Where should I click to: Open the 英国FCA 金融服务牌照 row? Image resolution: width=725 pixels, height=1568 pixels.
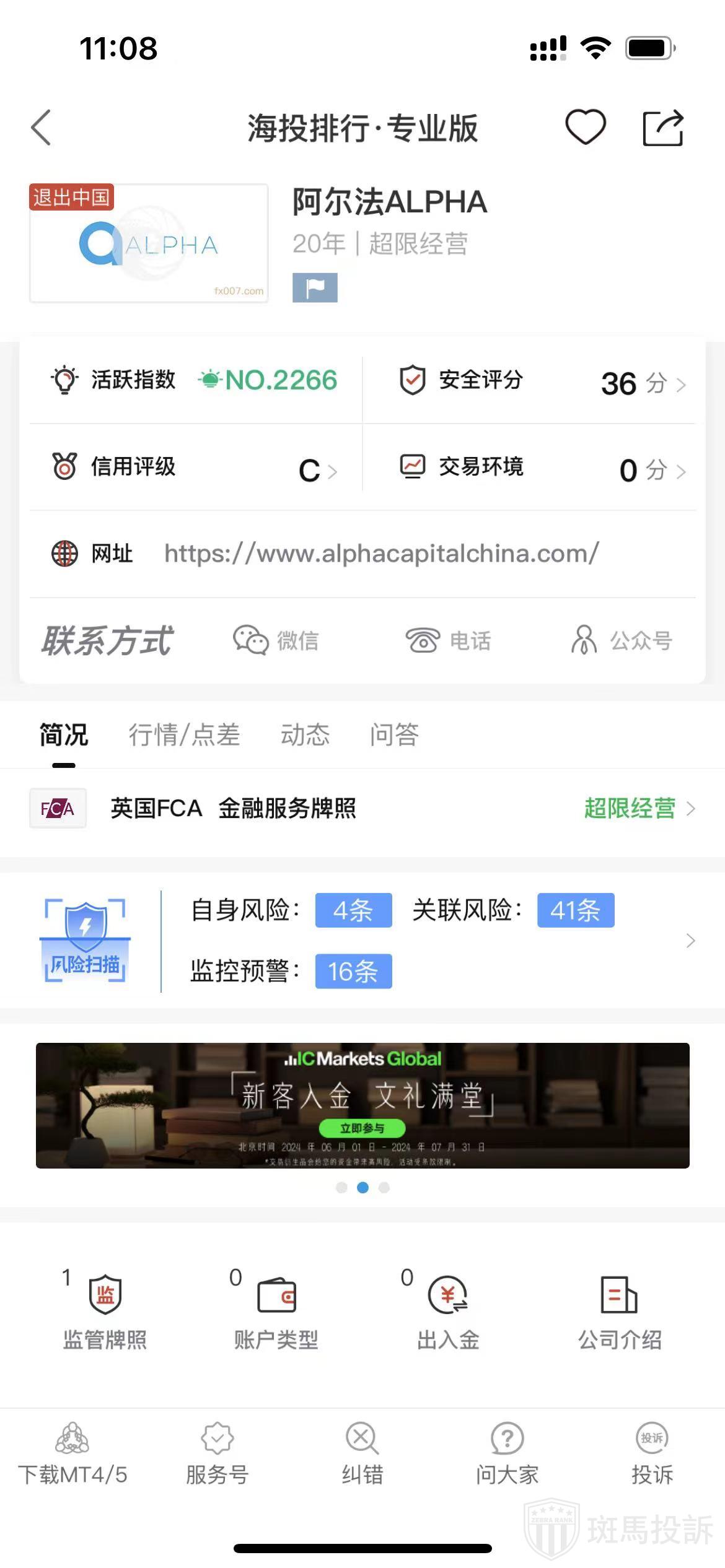362,808
